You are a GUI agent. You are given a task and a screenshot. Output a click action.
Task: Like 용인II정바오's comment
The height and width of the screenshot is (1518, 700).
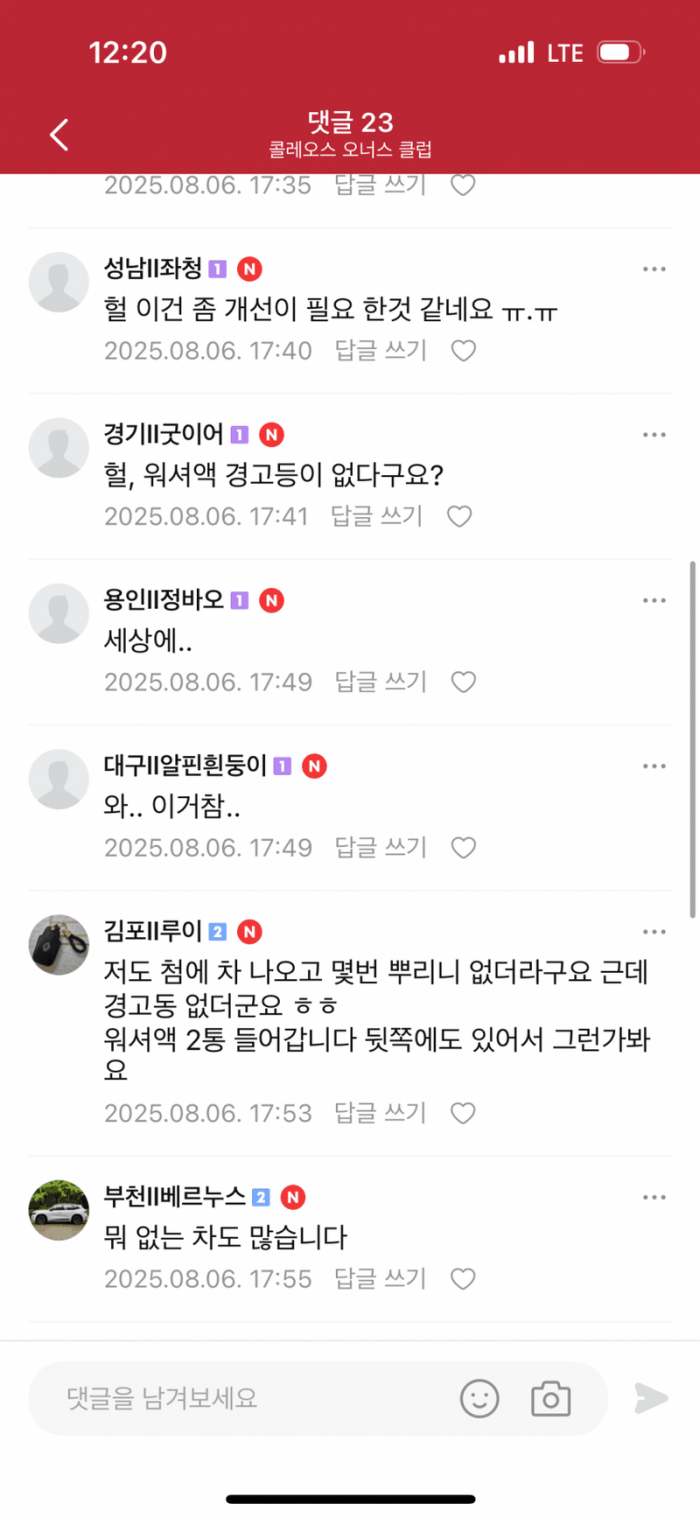[463, 682]
